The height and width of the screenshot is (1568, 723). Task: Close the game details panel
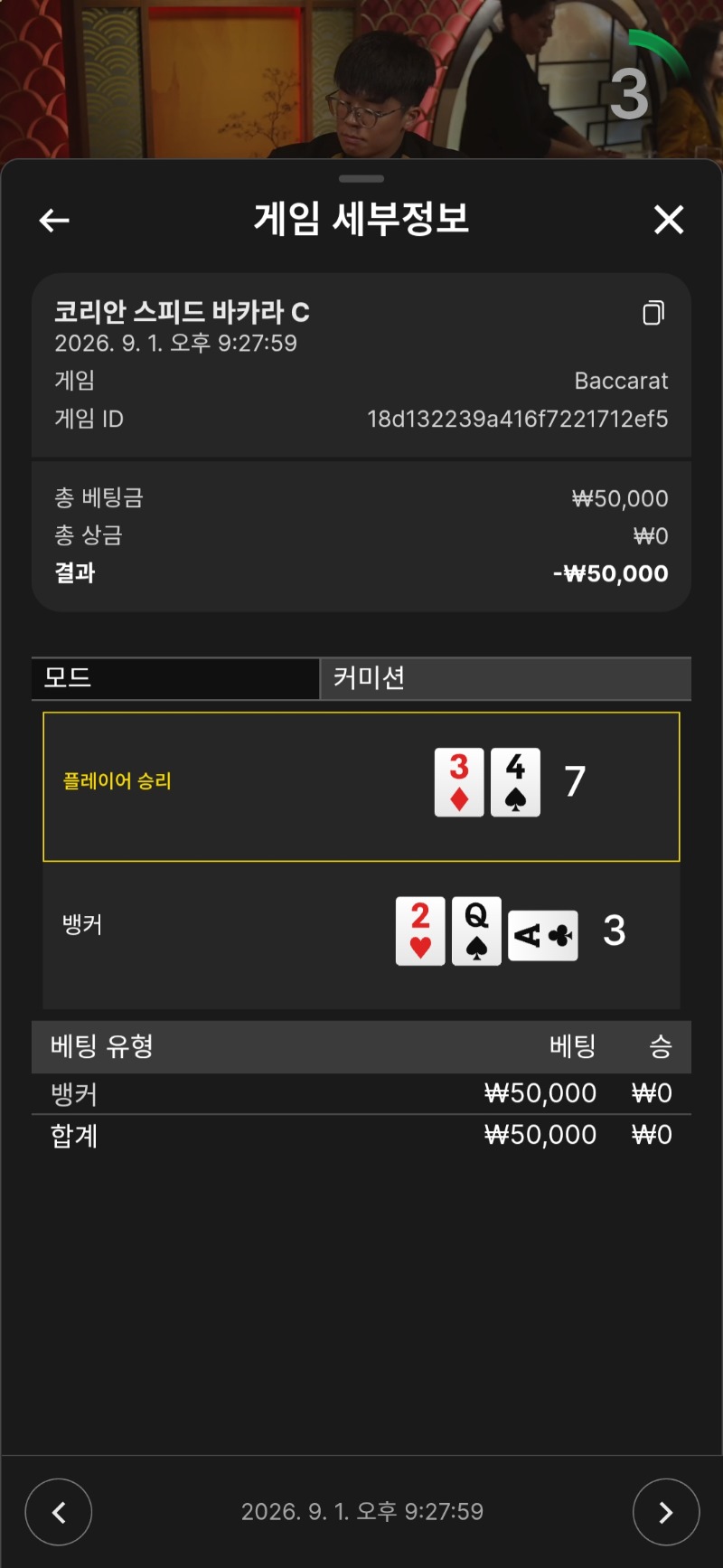coord(669,219)
